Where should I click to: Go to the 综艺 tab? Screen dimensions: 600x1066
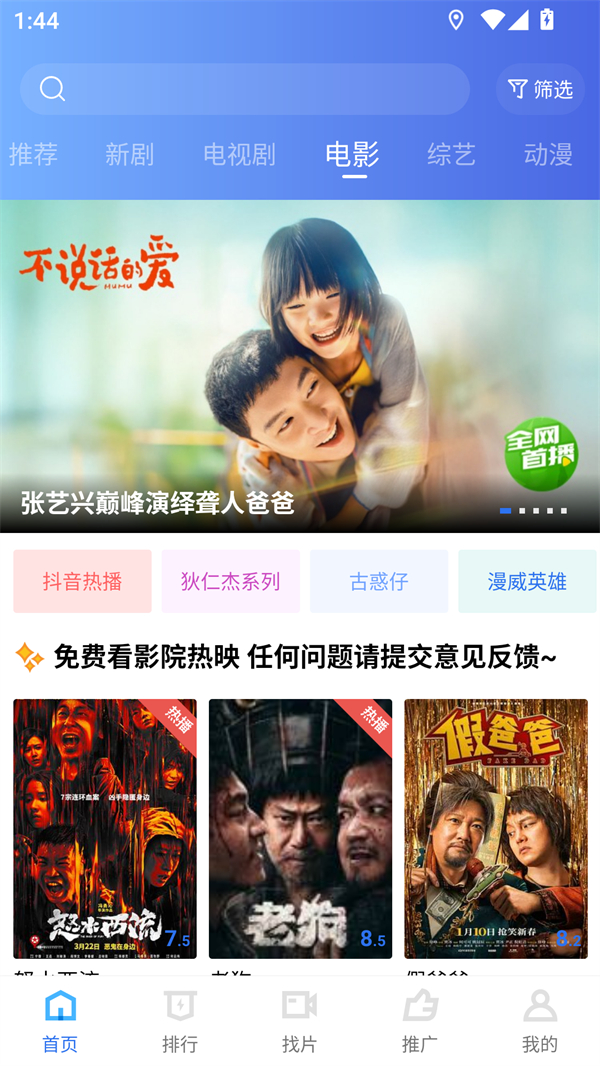(451, 154)
